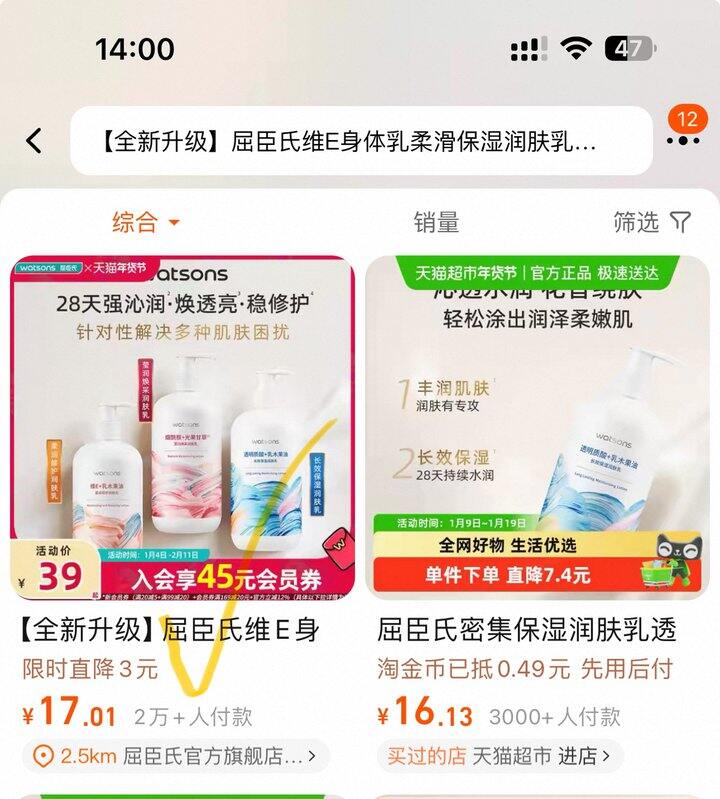Open the more menu with 12 badge
Image resolution: width=720 pixels, height=799 pixels.
point(683,139)
